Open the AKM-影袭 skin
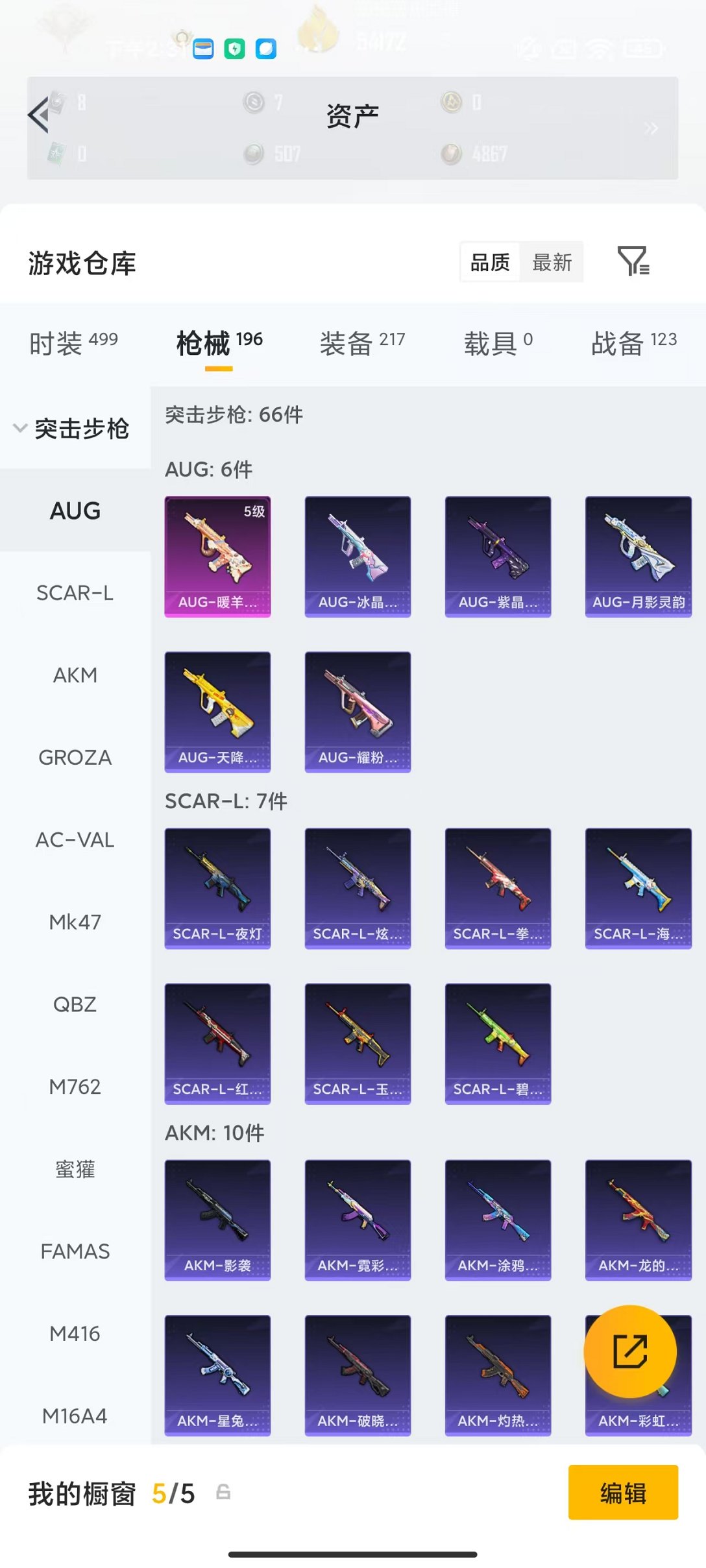This screenshot has width=706, height=1568. coord(217,1220)
